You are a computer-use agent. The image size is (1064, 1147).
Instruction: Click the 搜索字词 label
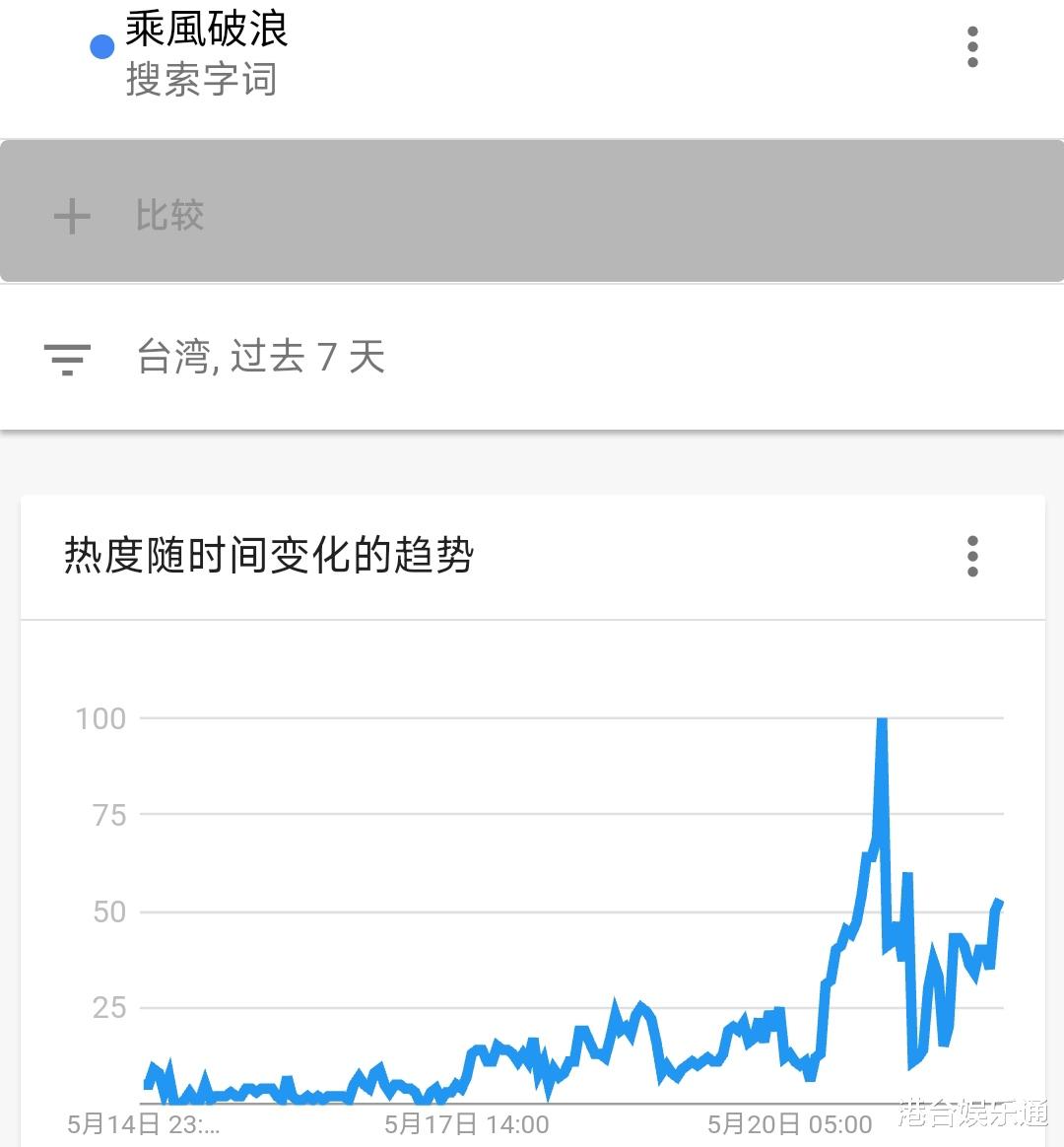[201, 82]
